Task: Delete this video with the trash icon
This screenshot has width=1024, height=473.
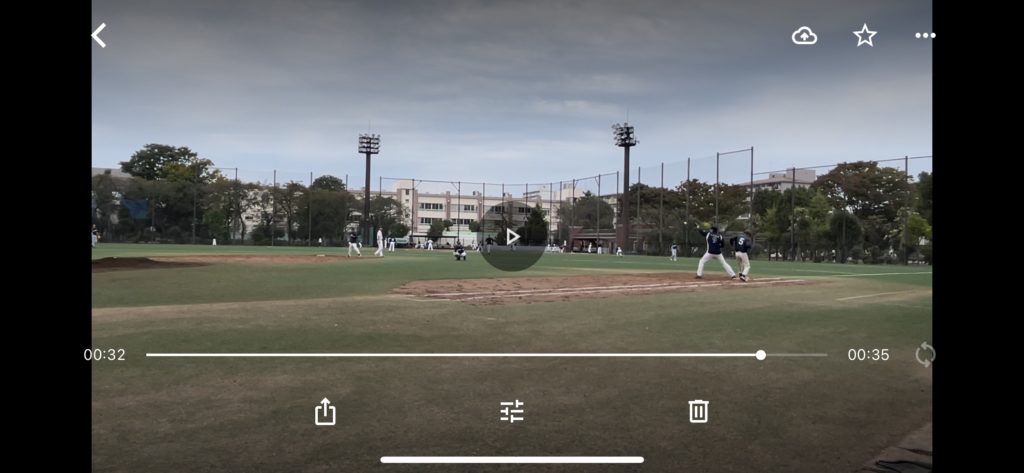Action: pos(698,411)
